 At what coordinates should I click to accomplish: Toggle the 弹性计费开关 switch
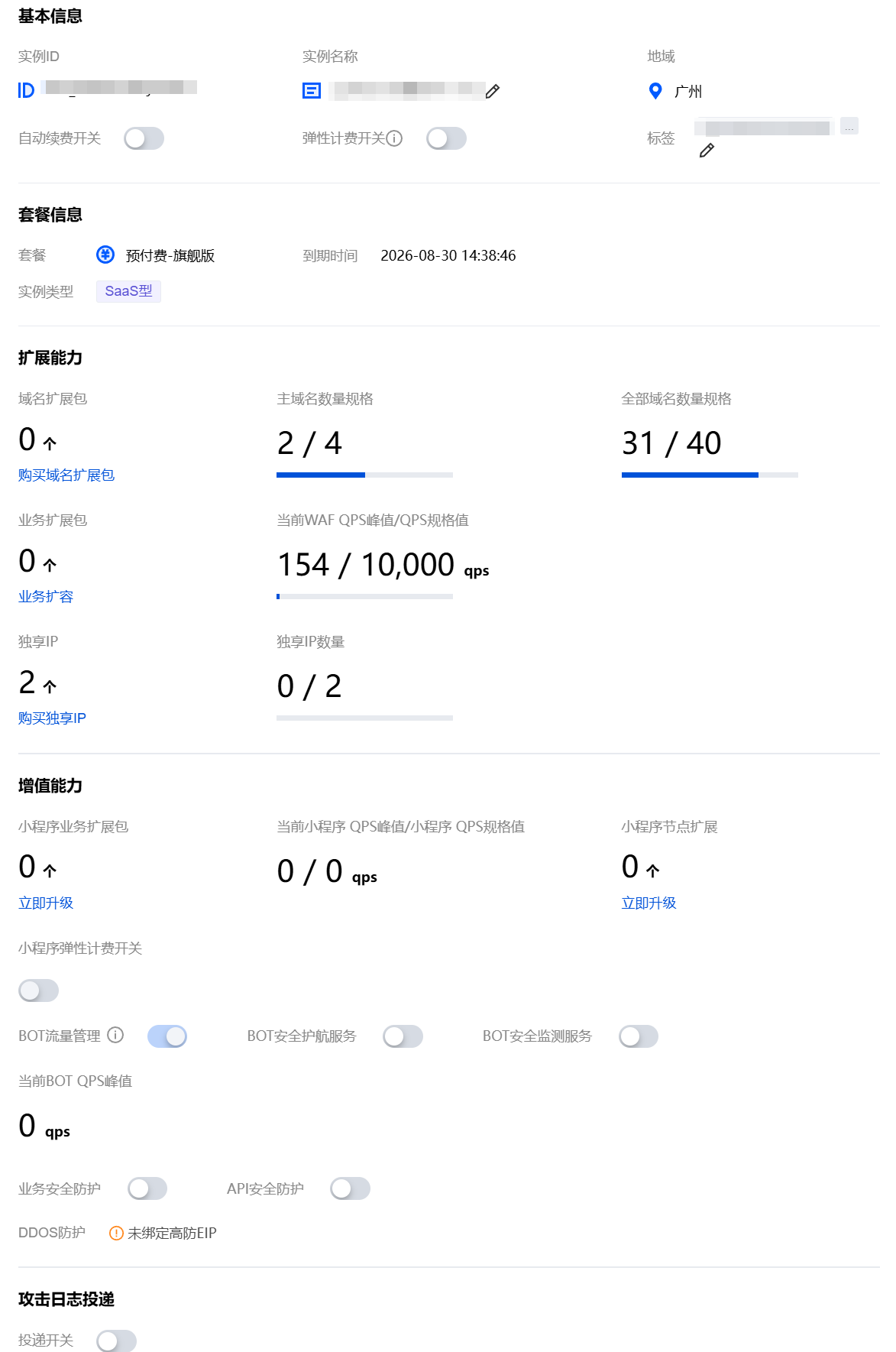(x=446, y=138)
